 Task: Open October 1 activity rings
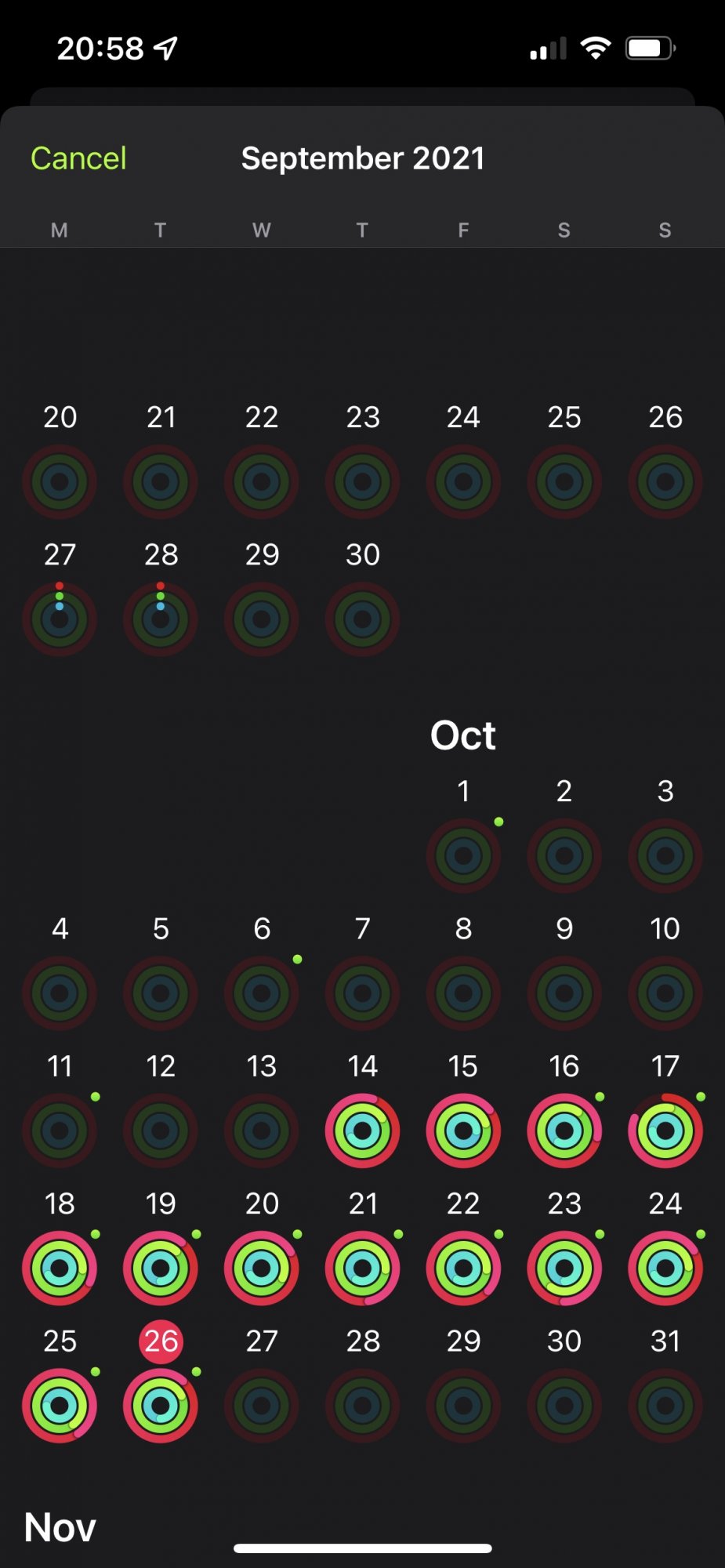tap(463, 834)
